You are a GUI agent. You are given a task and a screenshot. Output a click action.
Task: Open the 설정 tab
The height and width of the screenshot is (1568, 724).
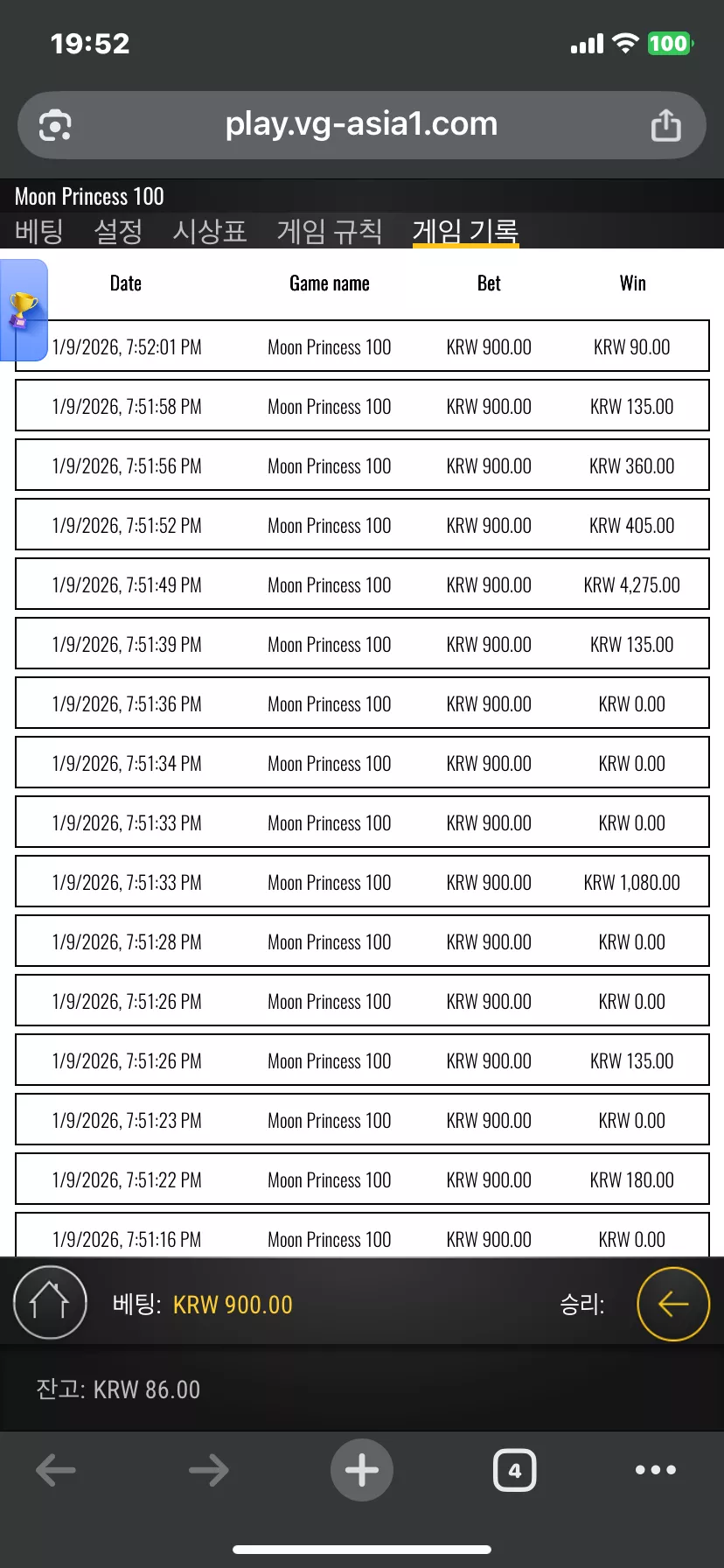coord(118,231)
